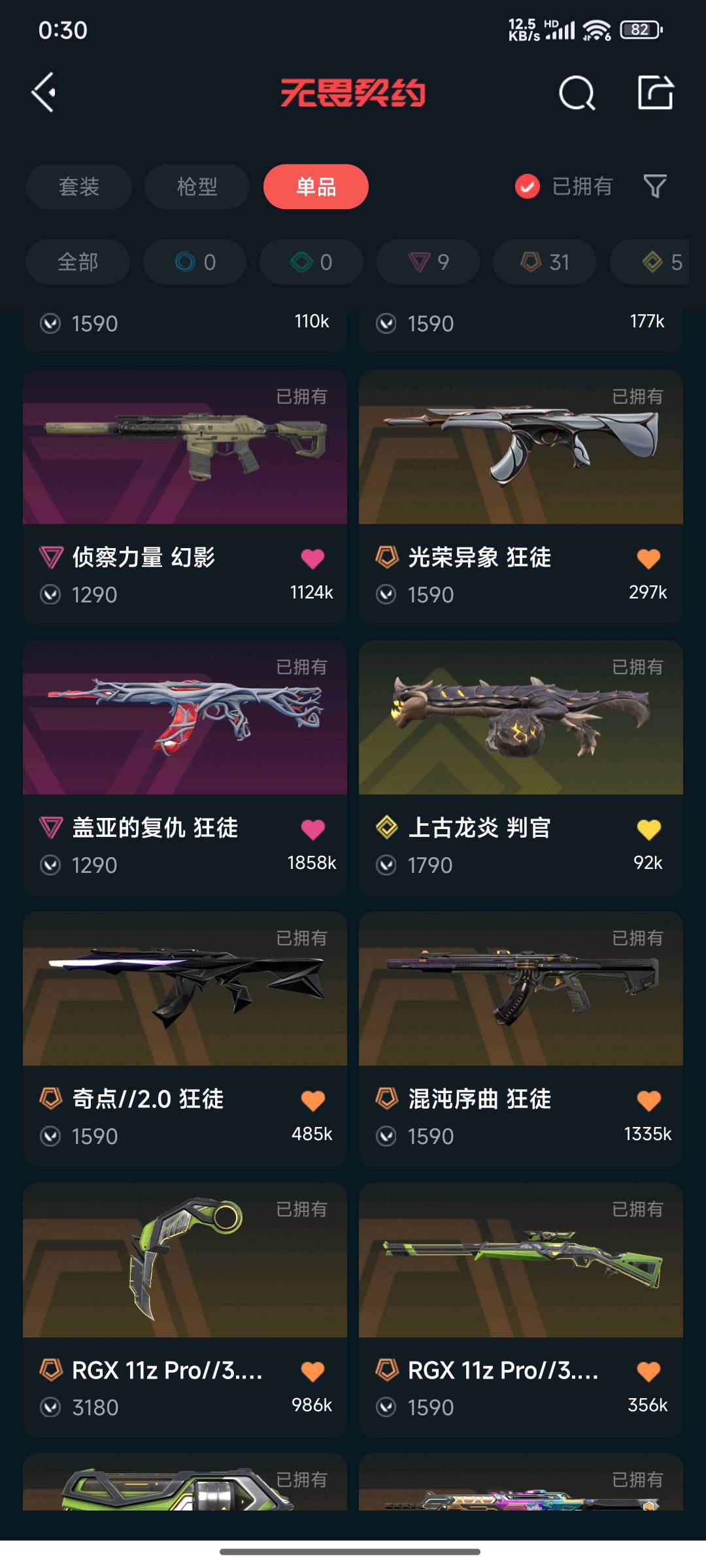Filter by the orange tier chip showing 31

[x=545, y=262]
